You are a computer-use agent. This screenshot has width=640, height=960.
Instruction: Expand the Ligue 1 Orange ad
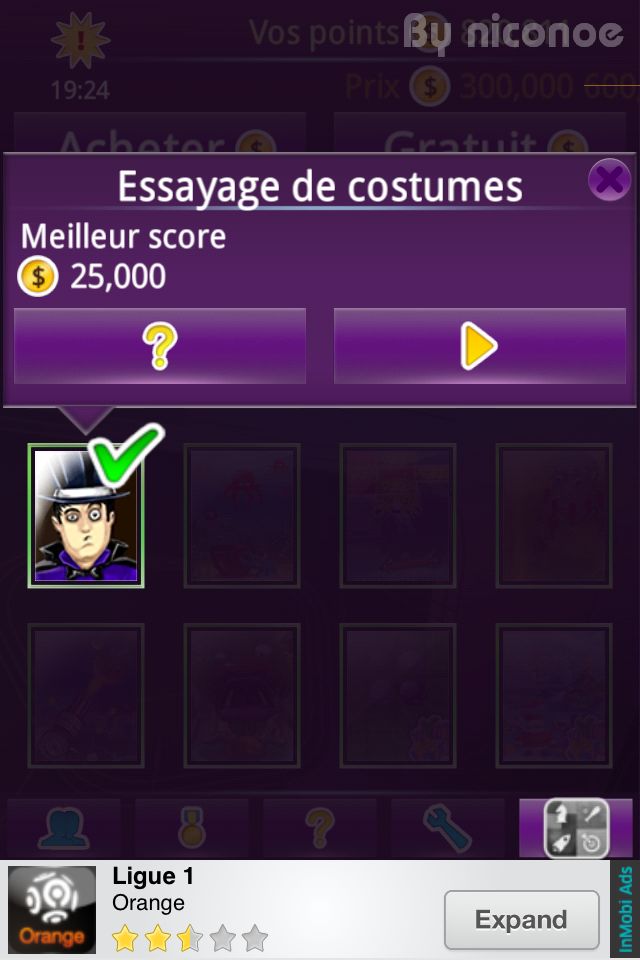pyautogui.click(x=520, y=920)
